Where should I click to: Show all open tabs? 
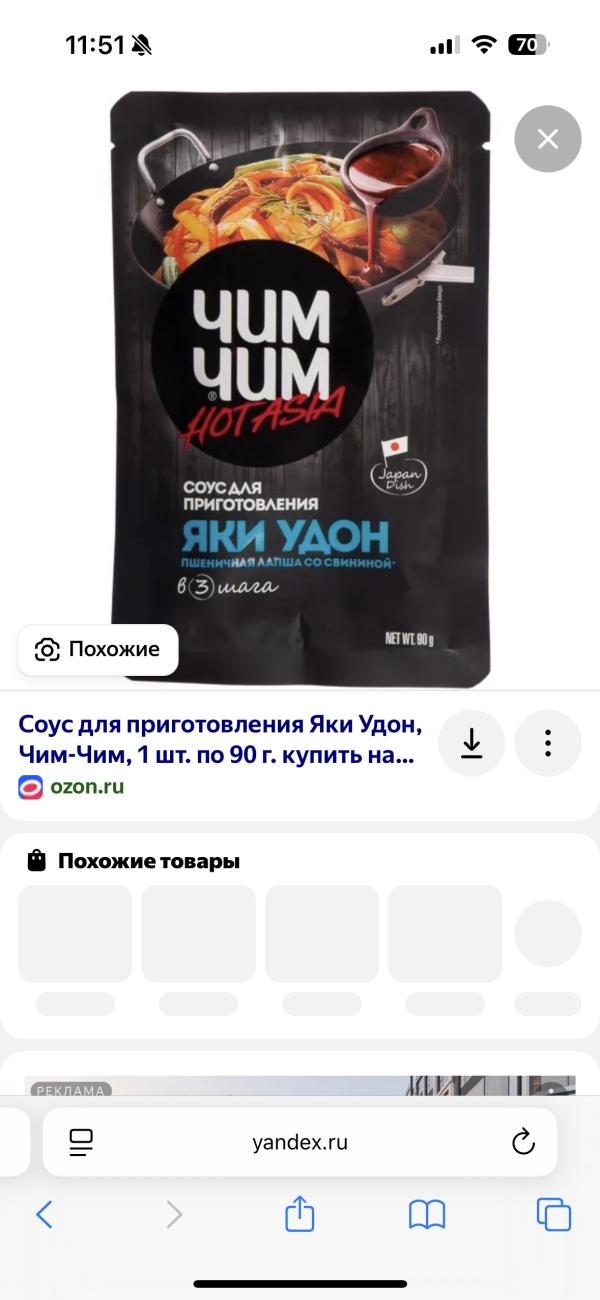click(553, 1214)
